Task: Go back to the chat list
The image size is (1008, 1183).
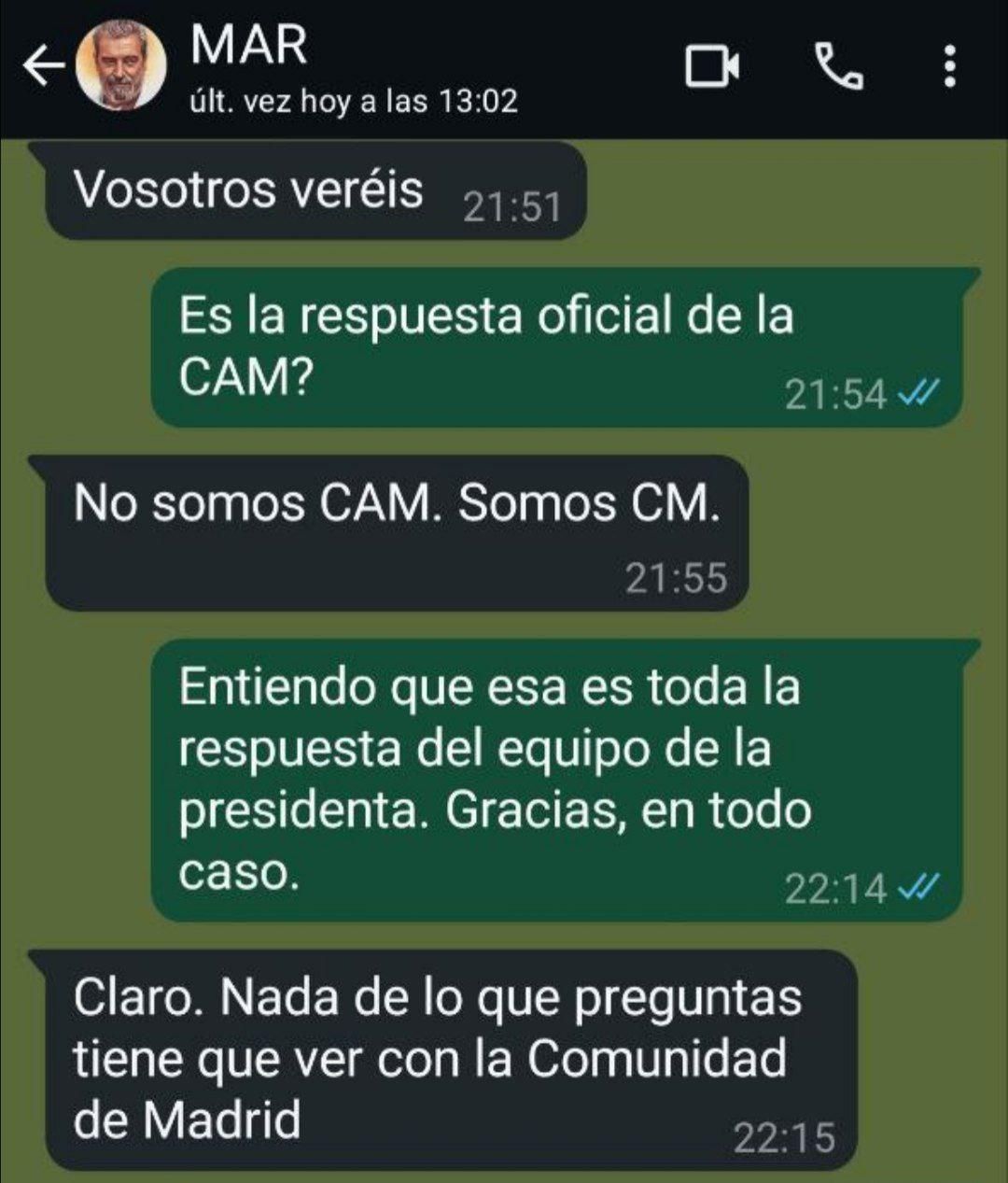Action: pyautogui.click(x=43, y=67)
